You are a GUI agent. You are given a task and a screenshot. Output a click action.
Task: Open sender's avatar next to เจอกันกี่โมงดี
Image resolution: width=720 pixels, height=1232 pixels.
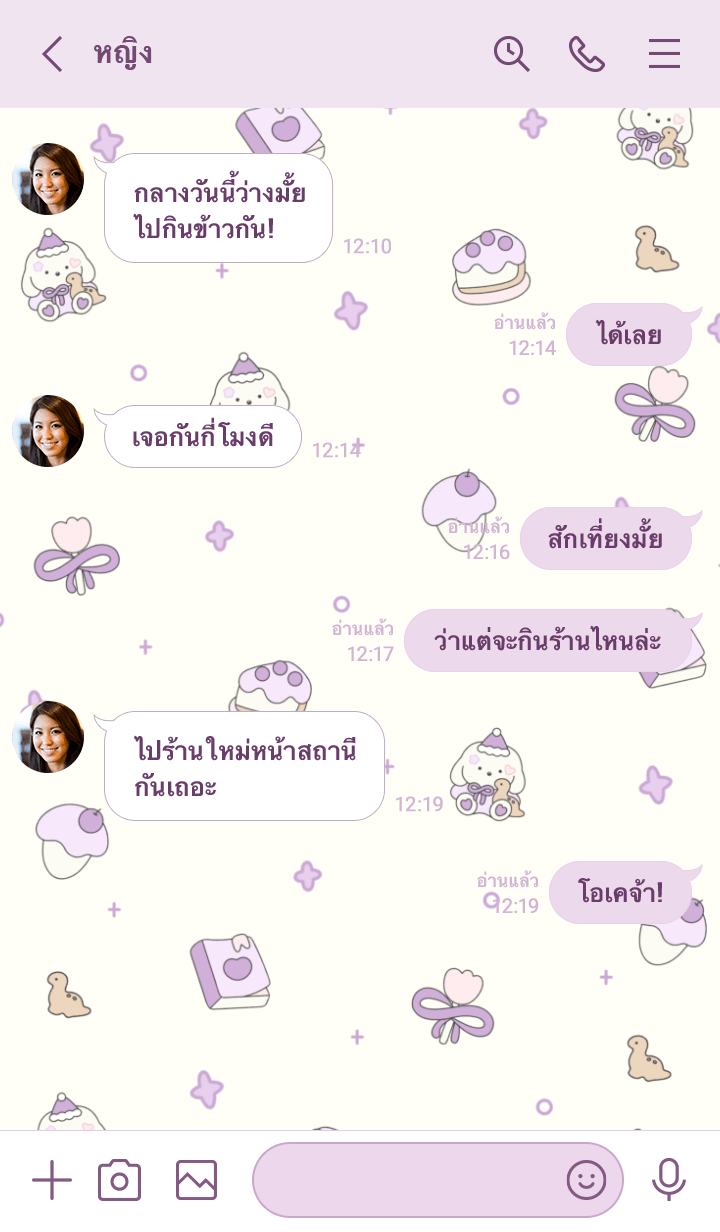tap(48, 431)
